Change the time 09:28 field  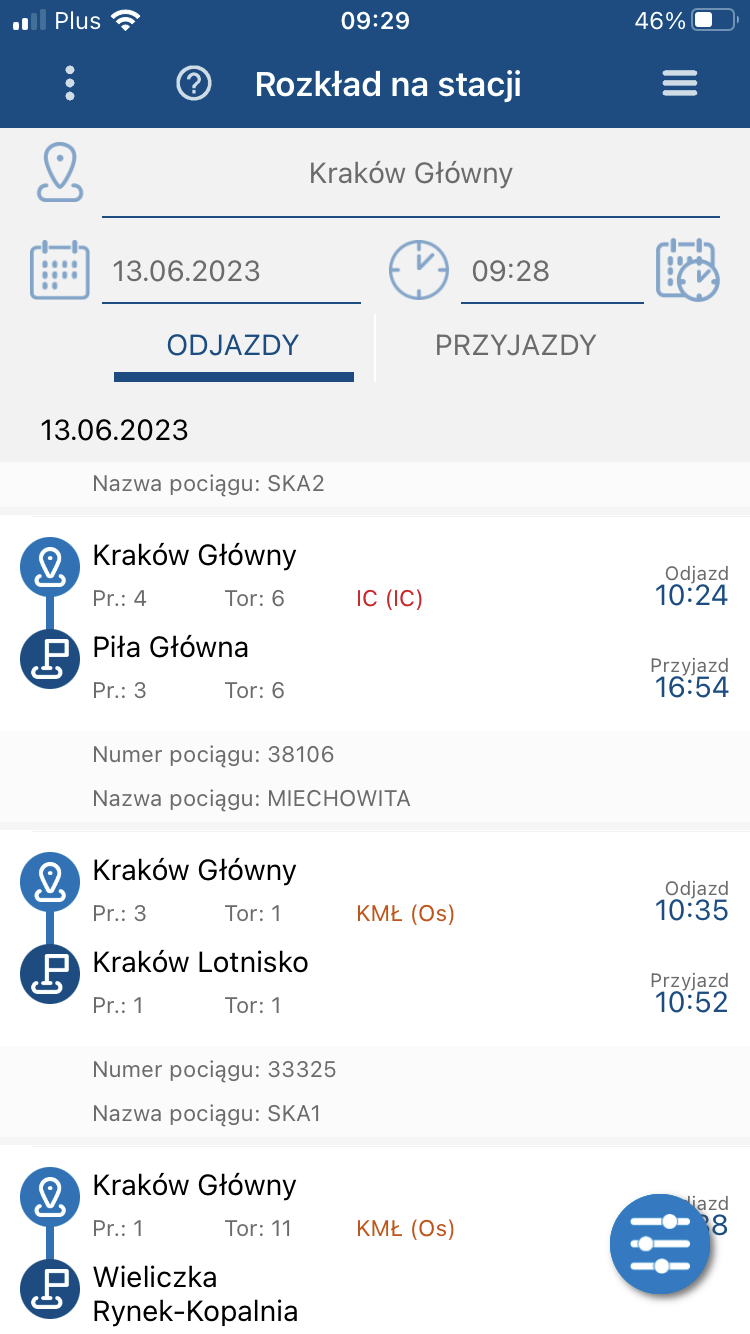click(x=551, y=271)
